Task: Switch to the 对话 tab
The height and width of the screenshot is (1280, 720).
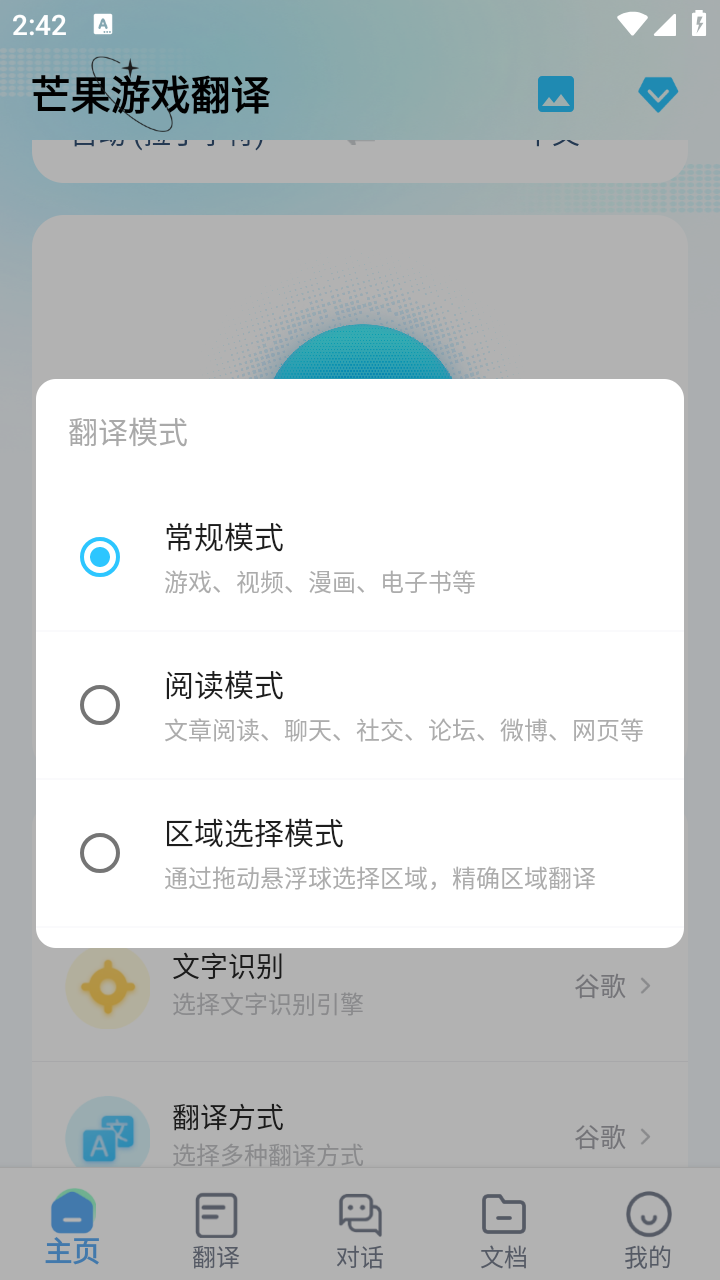Action: click(359, 1228)
